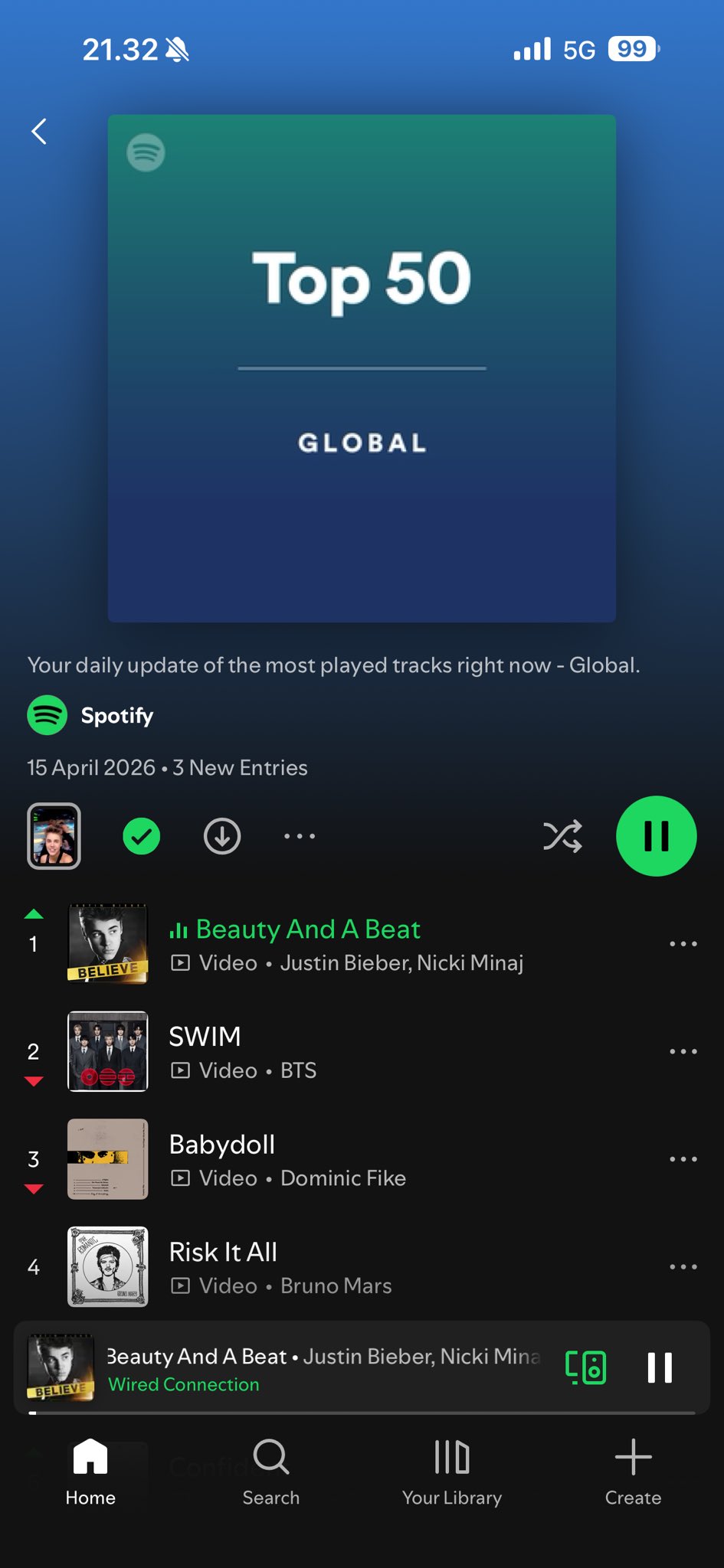Play Beauty And A Beat track
This screenshot has width=724, height=1568.
(x=345, y=944)
